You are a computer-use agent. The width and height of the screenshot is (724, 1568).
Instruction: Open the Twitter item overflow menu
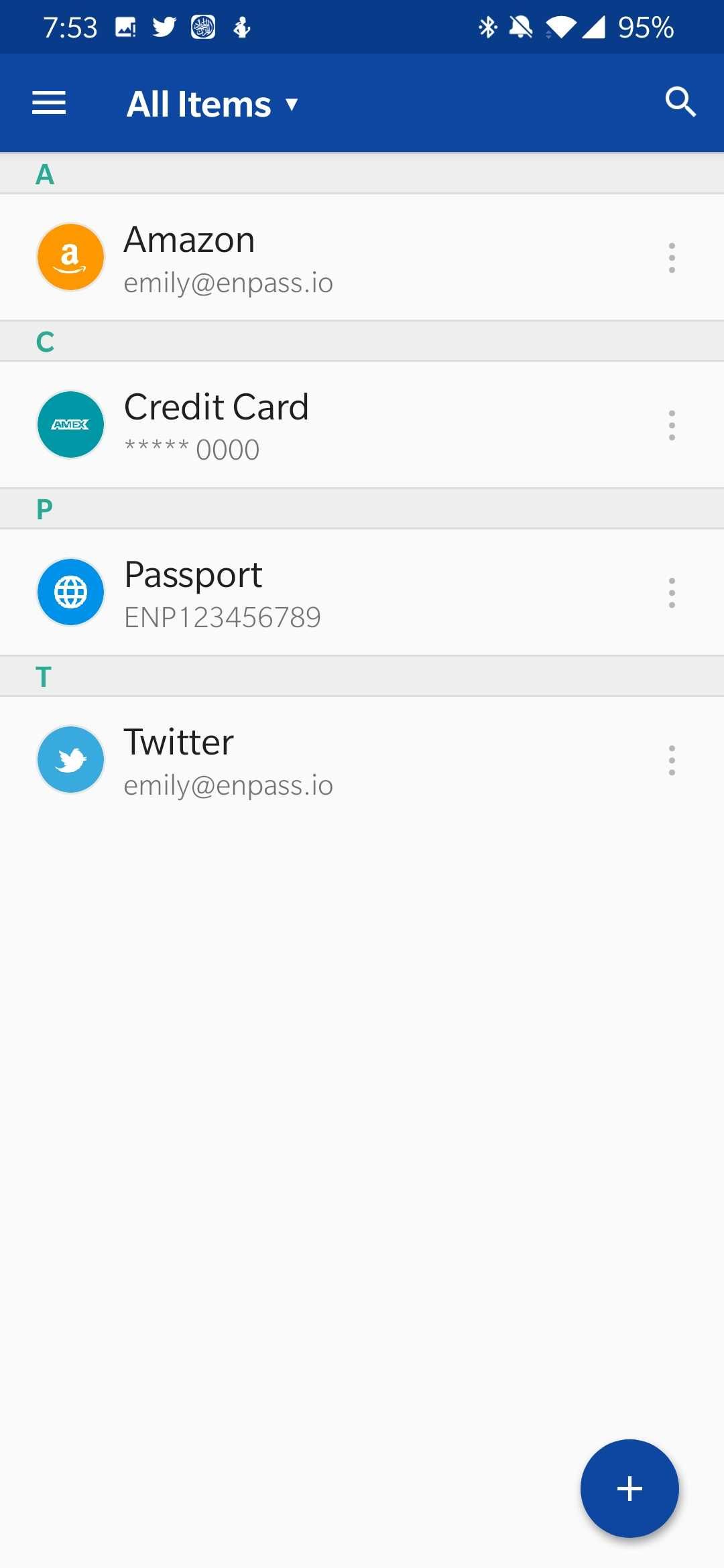(x=671, y=759)
